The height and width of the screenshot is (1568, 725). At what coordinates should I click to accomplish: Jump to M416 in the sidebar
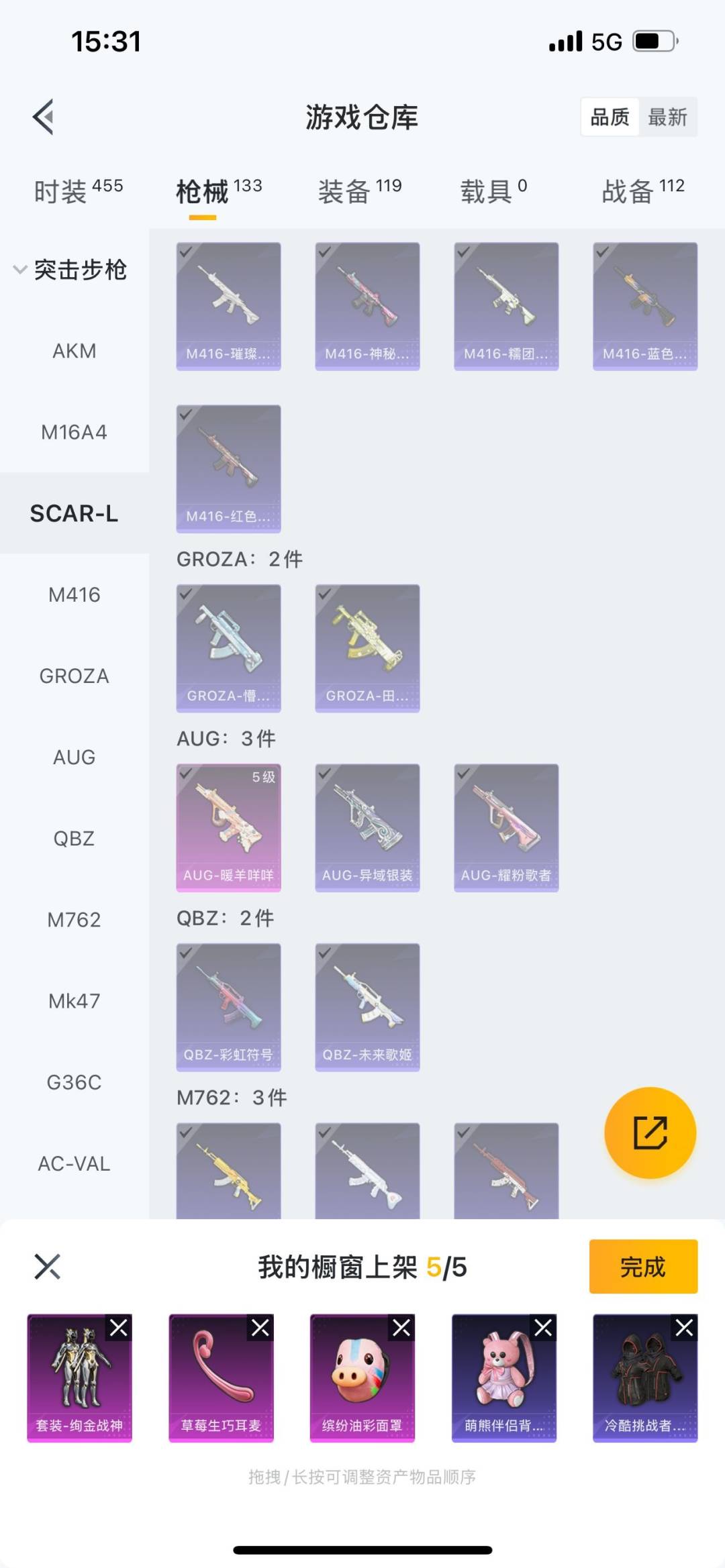(74, 594)
